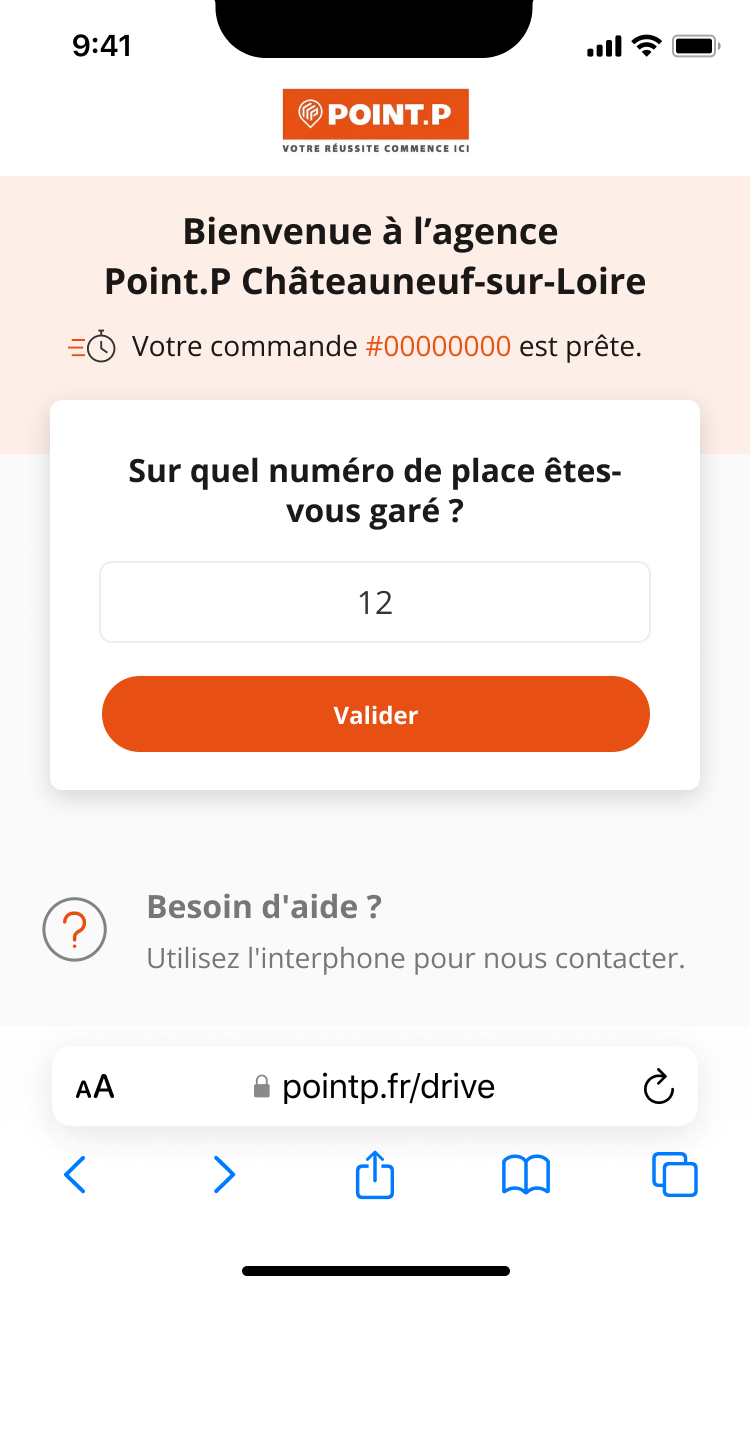Open Safari bookmarks
Screen dimensions: 750x1454
[x=525, y=1175]
